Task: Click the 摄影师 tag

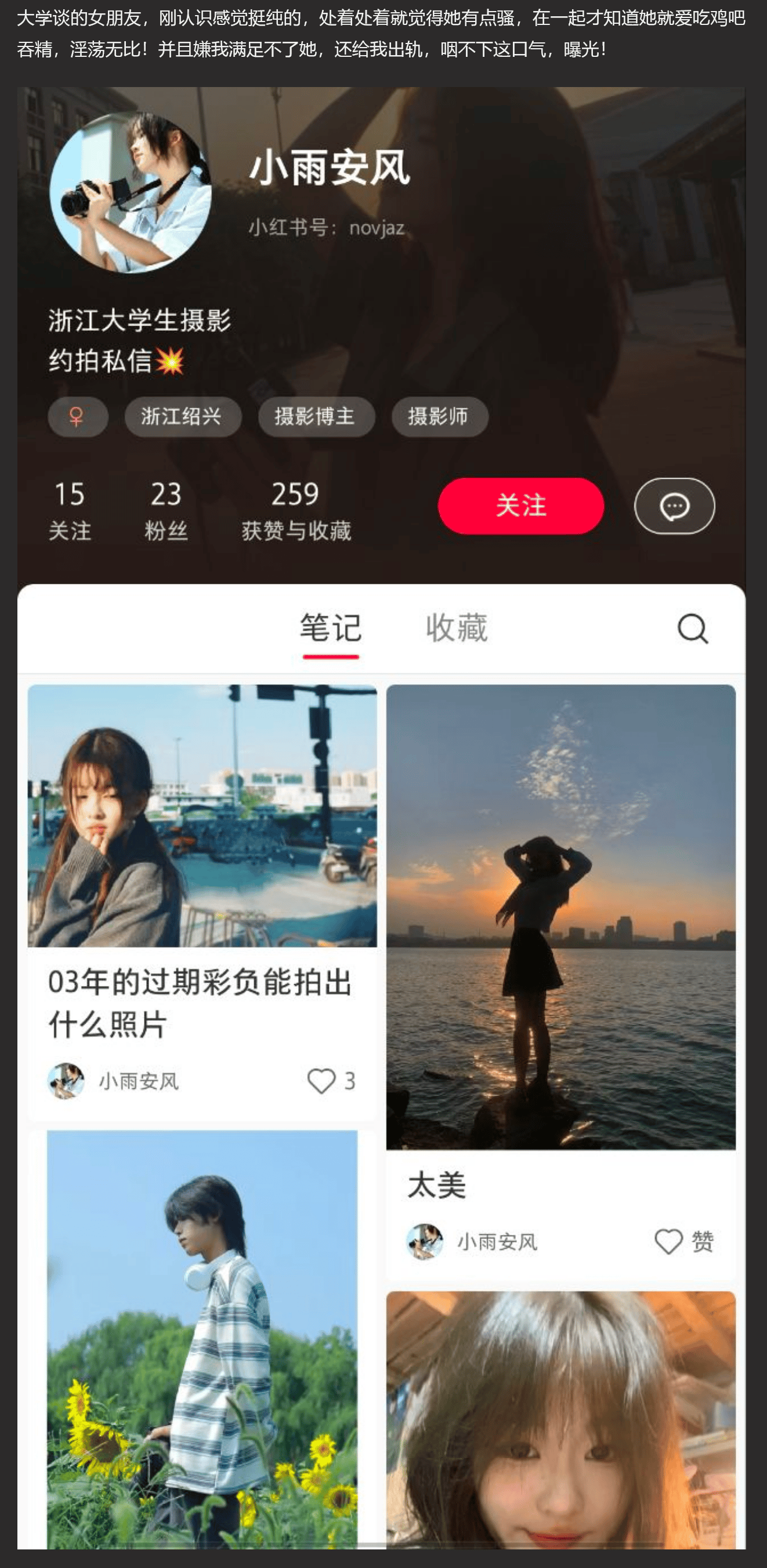Action: pos(440,416)
